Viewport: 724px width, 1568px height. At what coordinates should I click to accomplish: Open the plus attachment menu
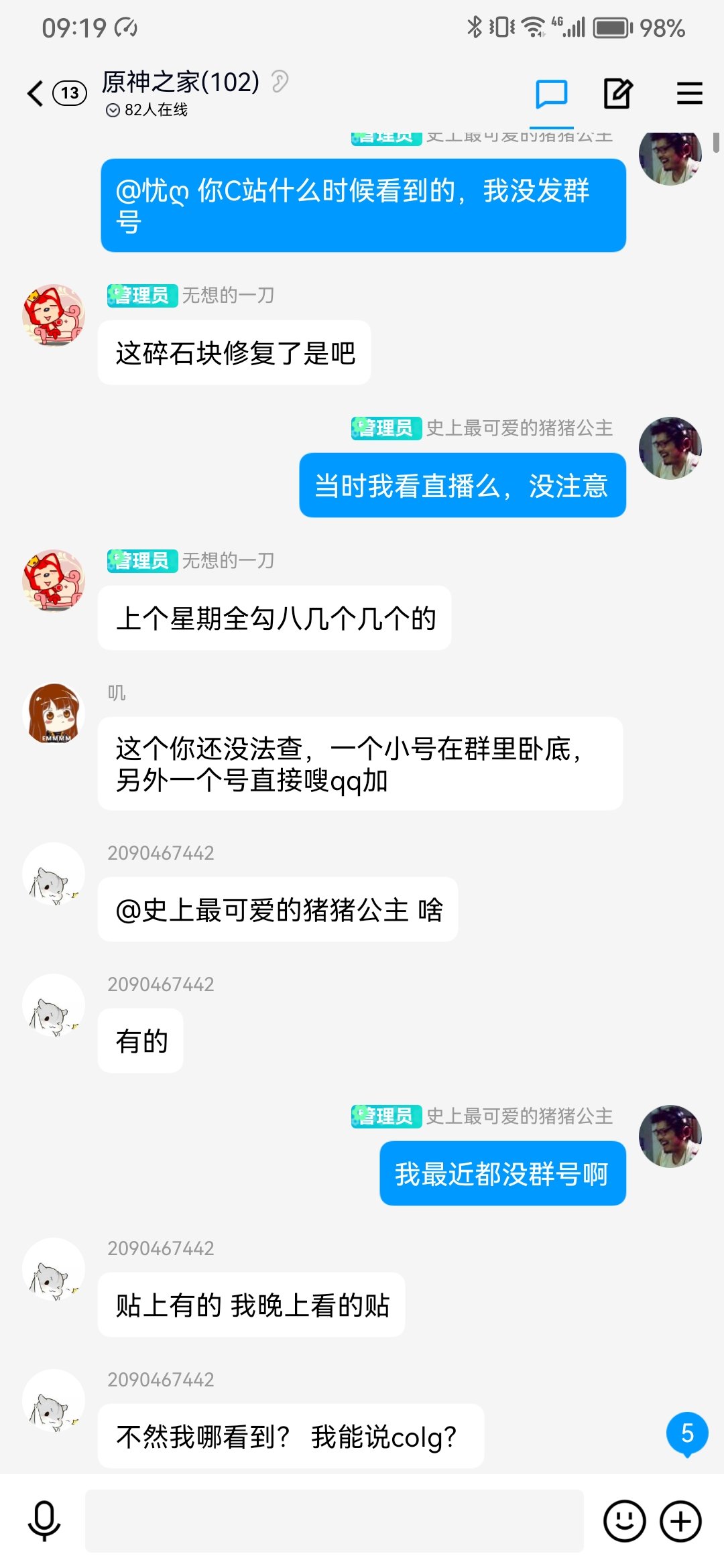point(680,1521)
